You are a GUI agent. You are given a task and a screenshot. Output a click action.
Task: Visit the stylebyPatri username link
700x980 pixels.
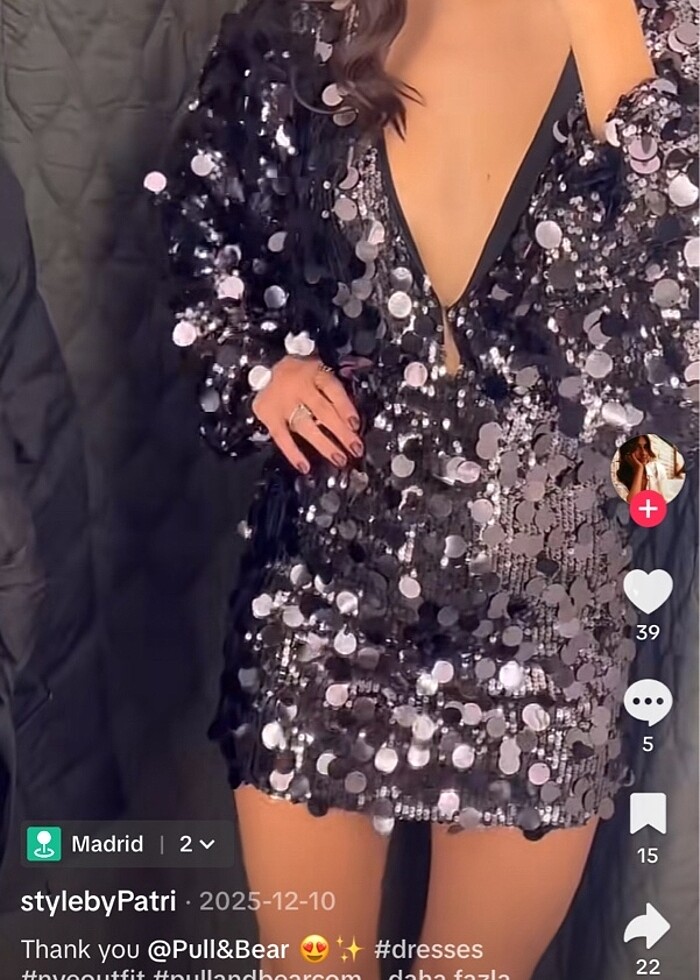coord(100,901)
